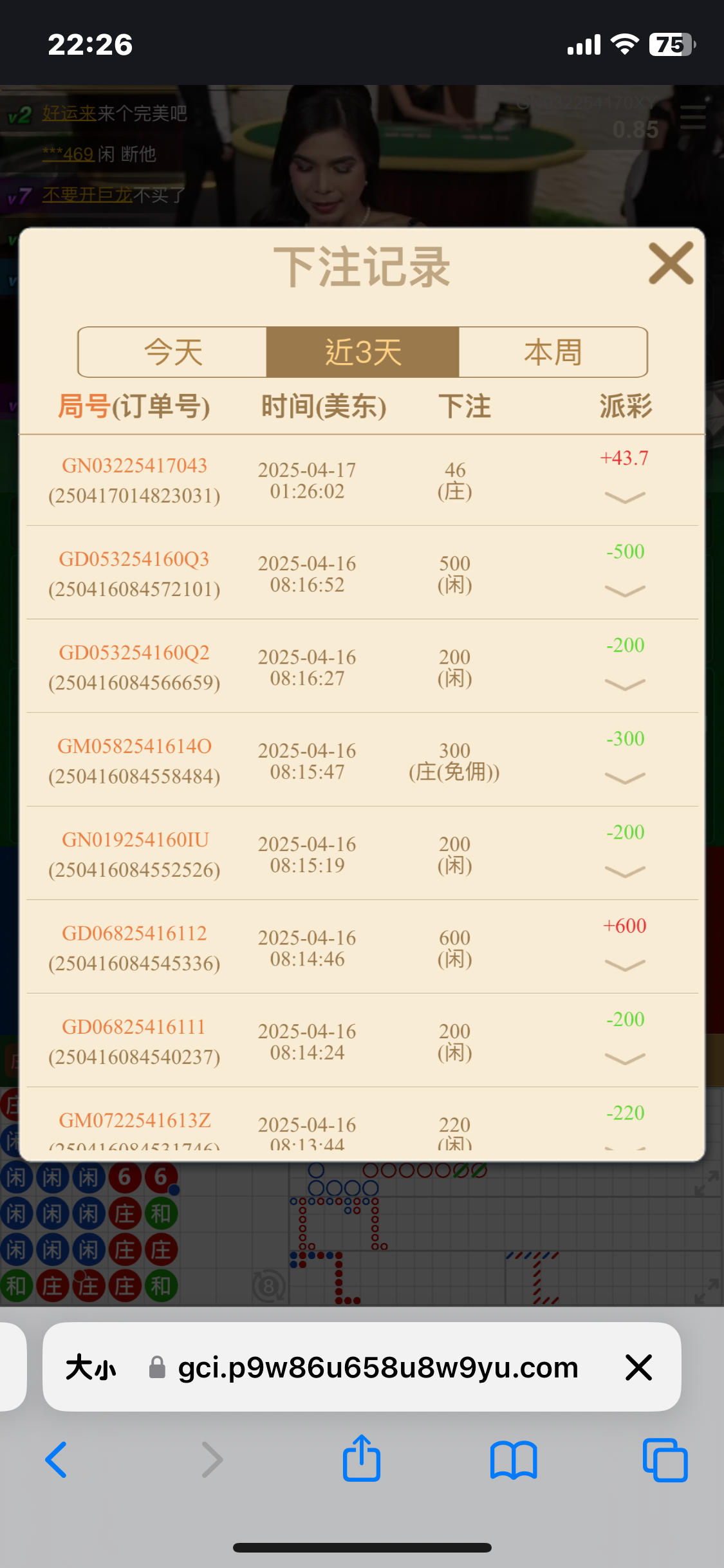The image size is (724, 1568).
Task: Select the 近3天 tab
Action: point(363,352)
